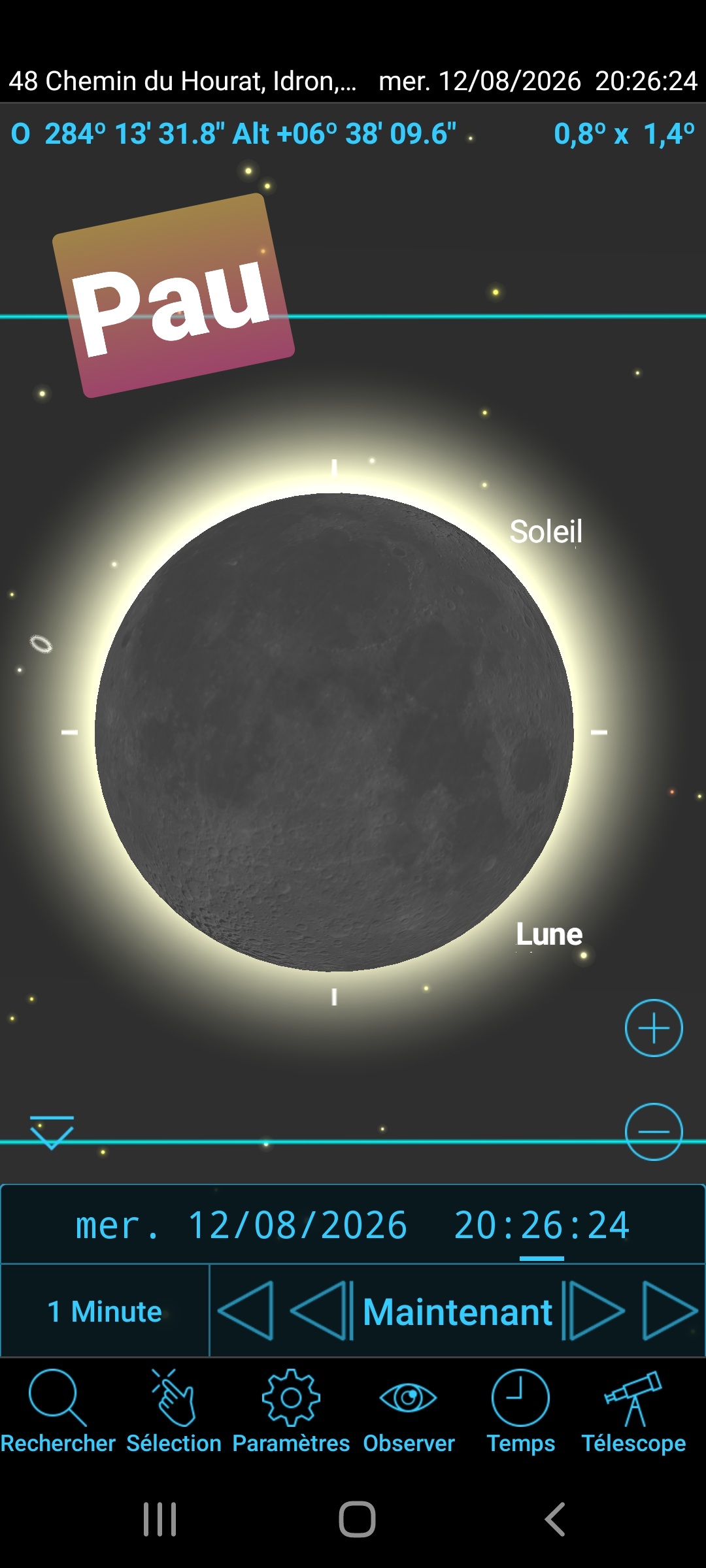This screenshot has width=706, height=1568.
Task: Collapse the time control panel
Action: 52,1132
